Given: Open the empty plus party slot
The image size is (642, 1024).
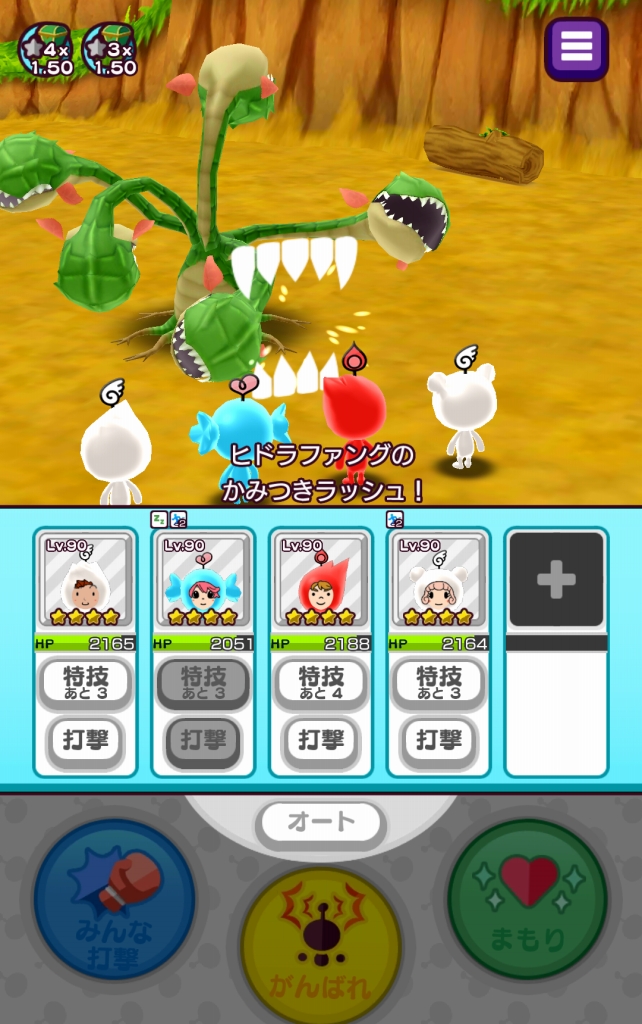Looking at the screenshot, I should tap(556, 579).
